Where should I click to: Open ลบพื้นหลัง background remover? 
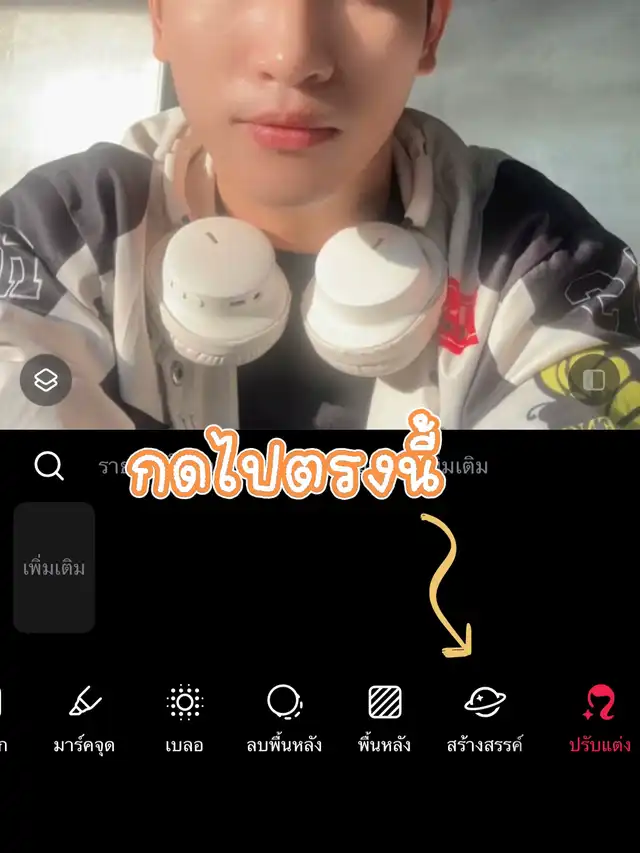(284, 719)
